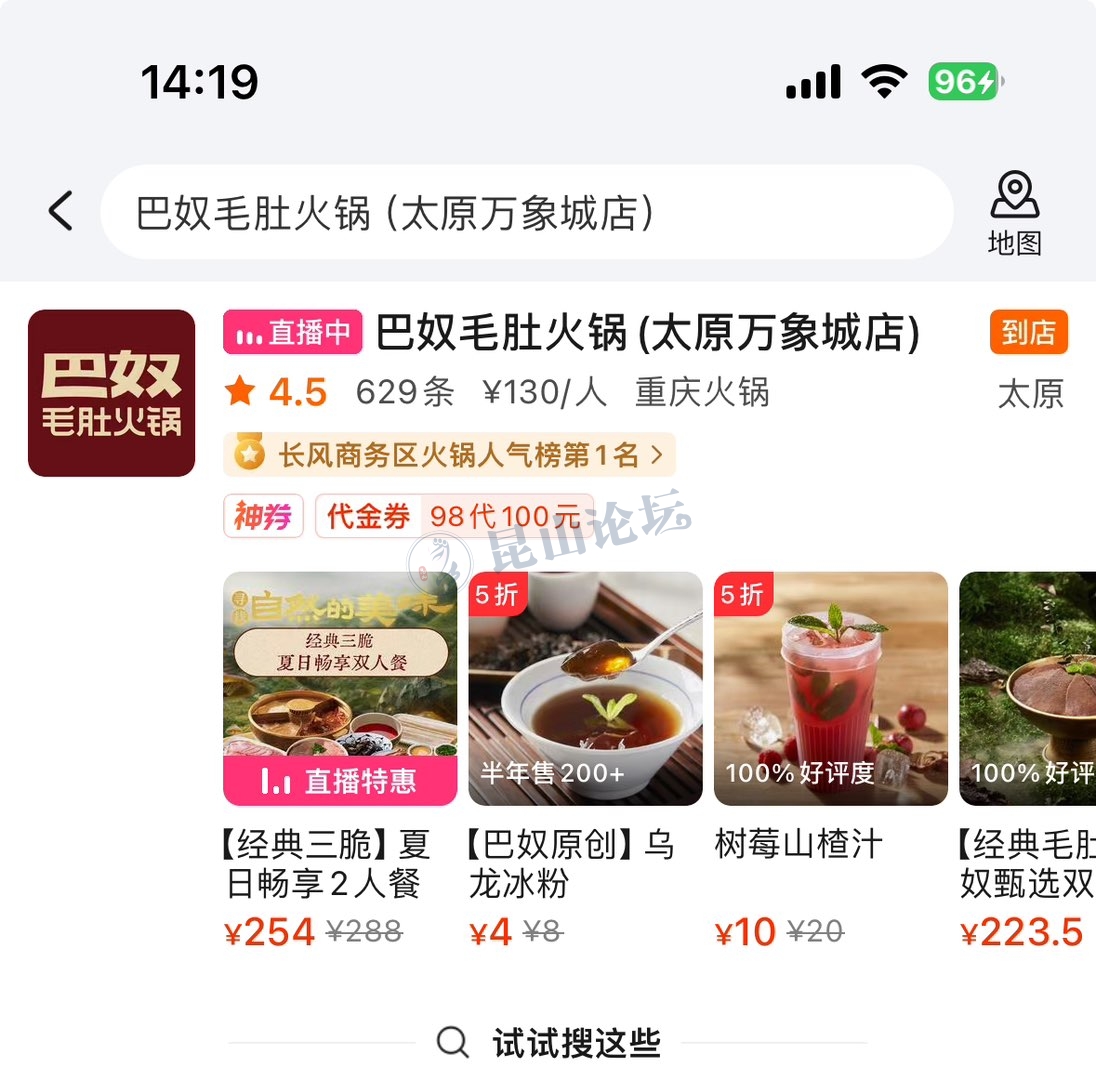Screen dimensions: 1096x1080
Task: View the 长风商务区火锅人气榜 ranking
Action: coord(450,456)
